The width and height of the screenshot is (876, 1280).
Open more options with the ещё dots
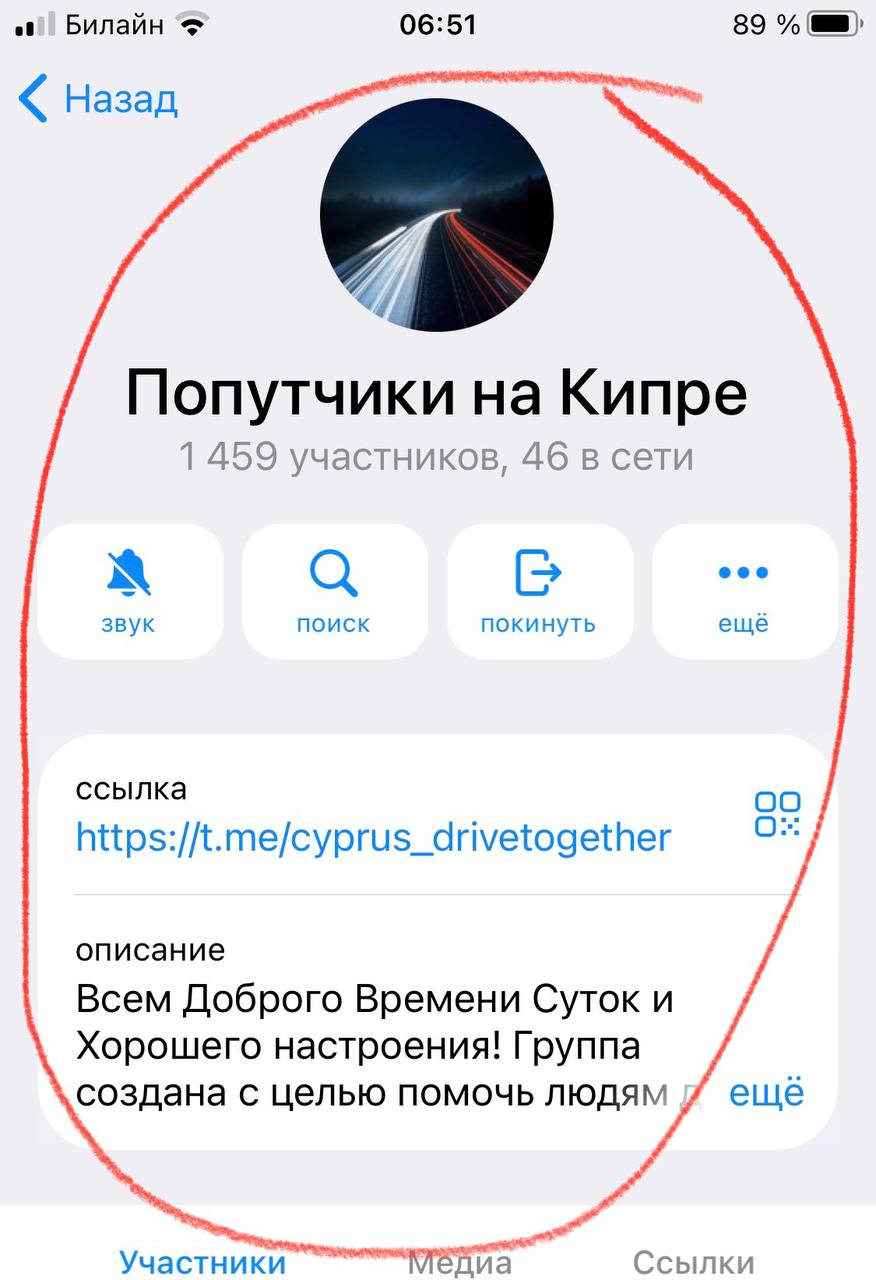pyautogui.click(x=744, y=591)
